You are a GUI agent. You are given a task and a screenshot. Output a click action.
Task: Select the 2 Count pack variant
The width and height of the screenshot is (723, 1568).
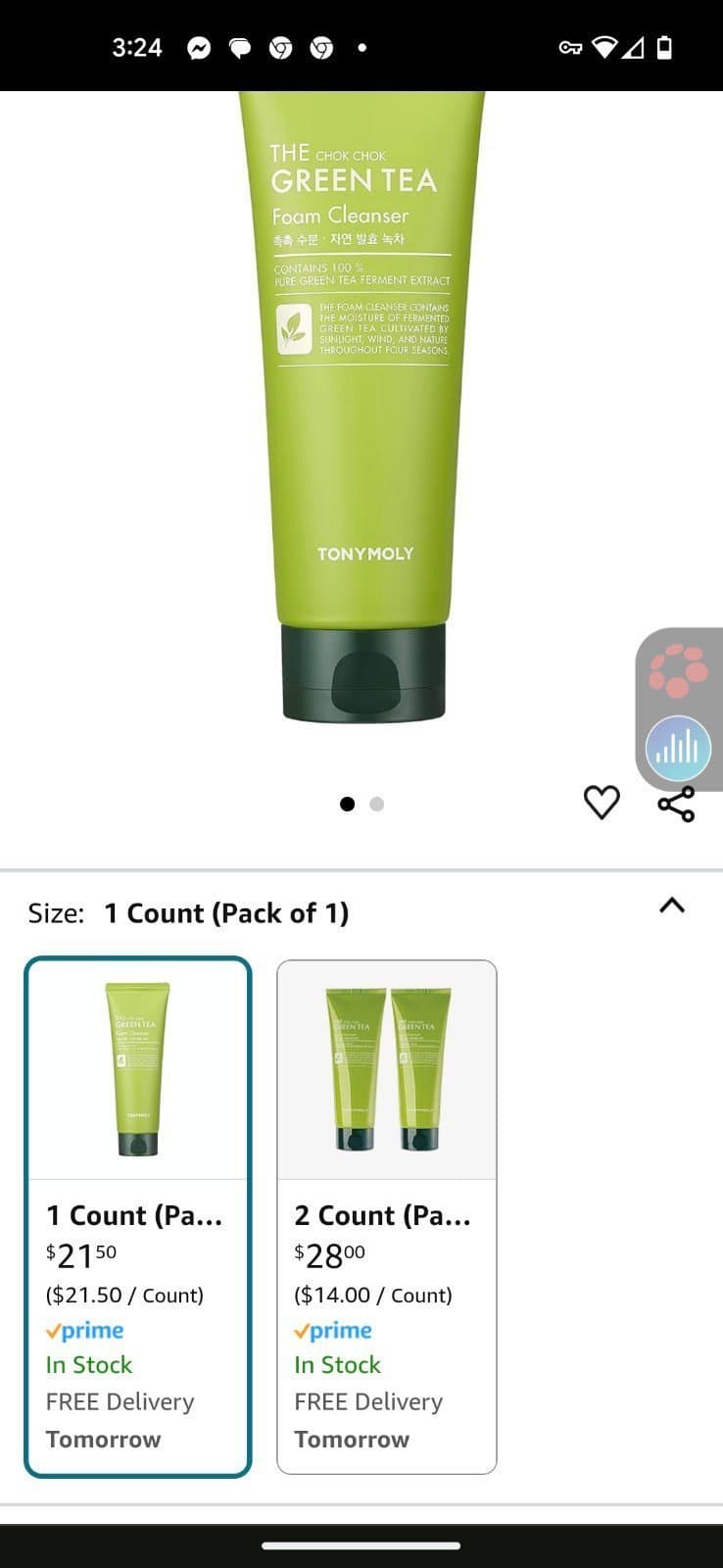(386, 1215)
